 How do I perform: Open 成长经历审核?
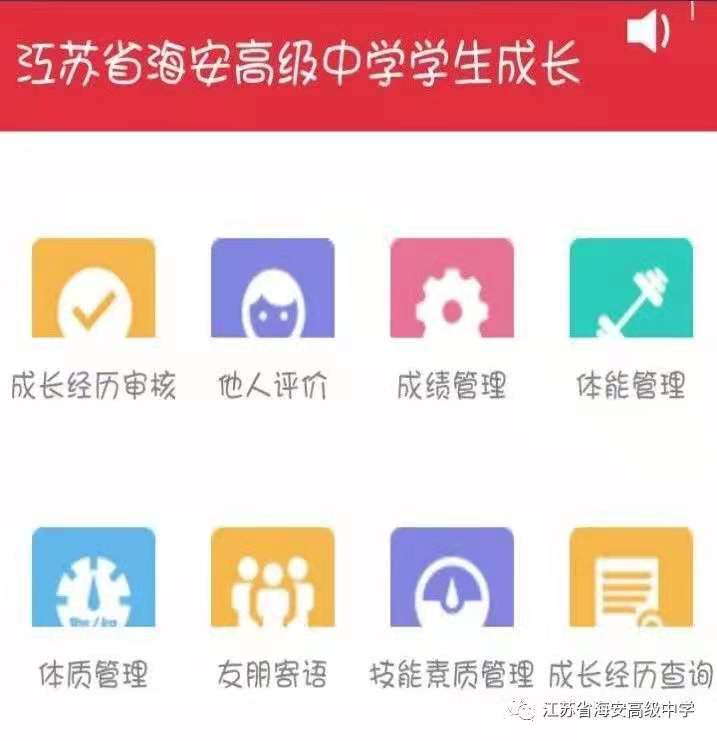(x=93, y=296)
